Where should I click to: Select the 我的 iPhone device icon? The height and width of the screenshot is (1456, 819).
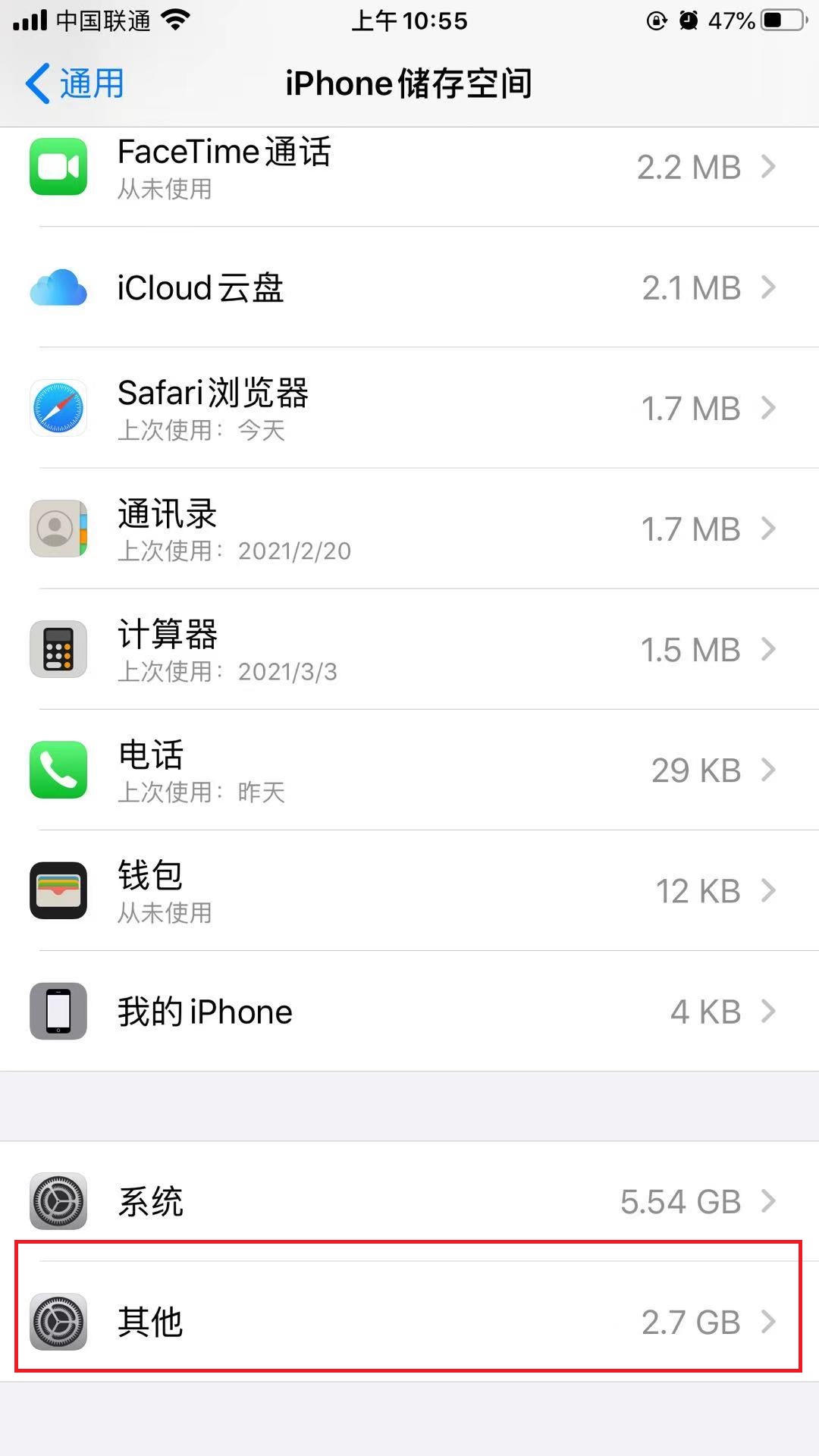point(57,1011)
